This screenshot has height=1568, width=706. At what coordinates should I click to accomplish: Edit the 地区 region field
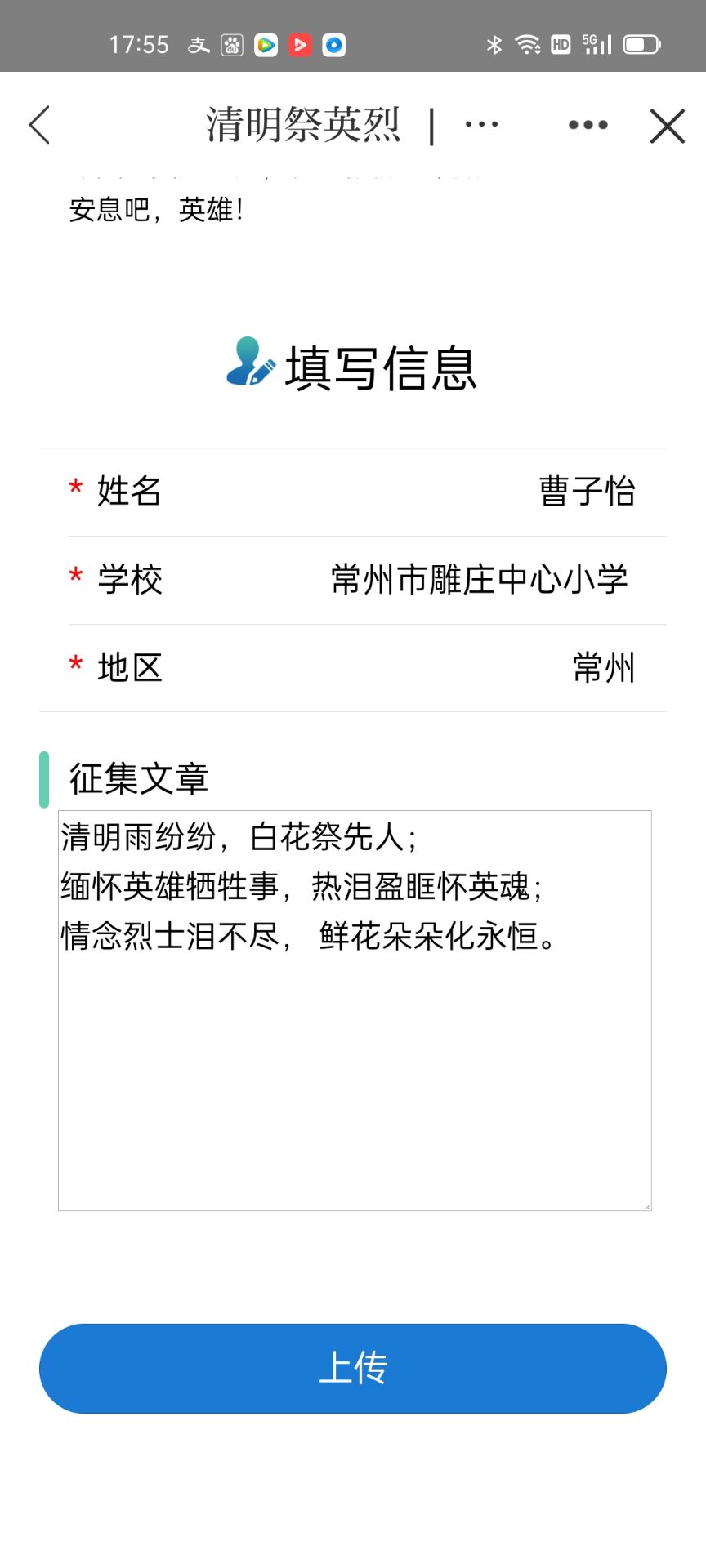353,668
